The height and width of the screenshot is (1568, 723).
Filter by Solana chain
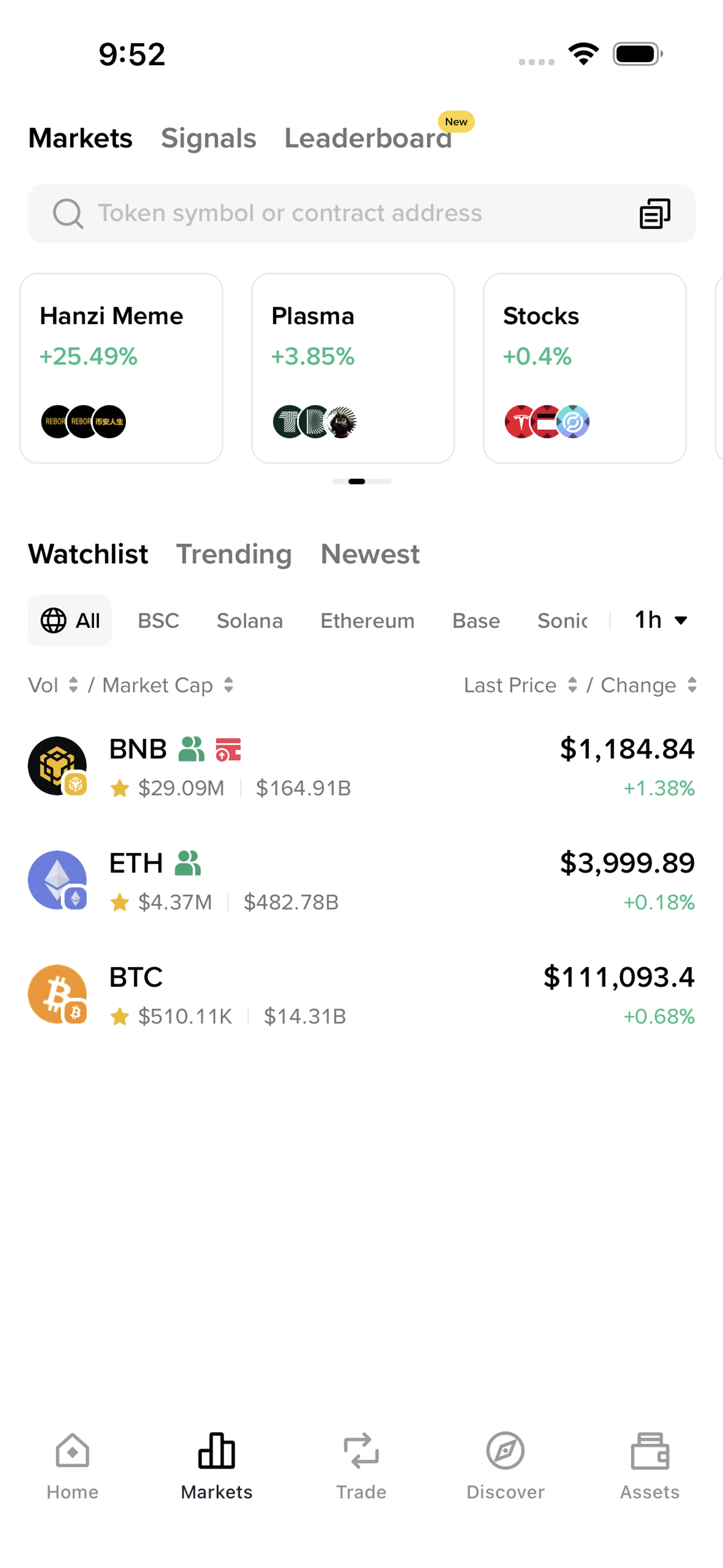(x=250, y=620)
